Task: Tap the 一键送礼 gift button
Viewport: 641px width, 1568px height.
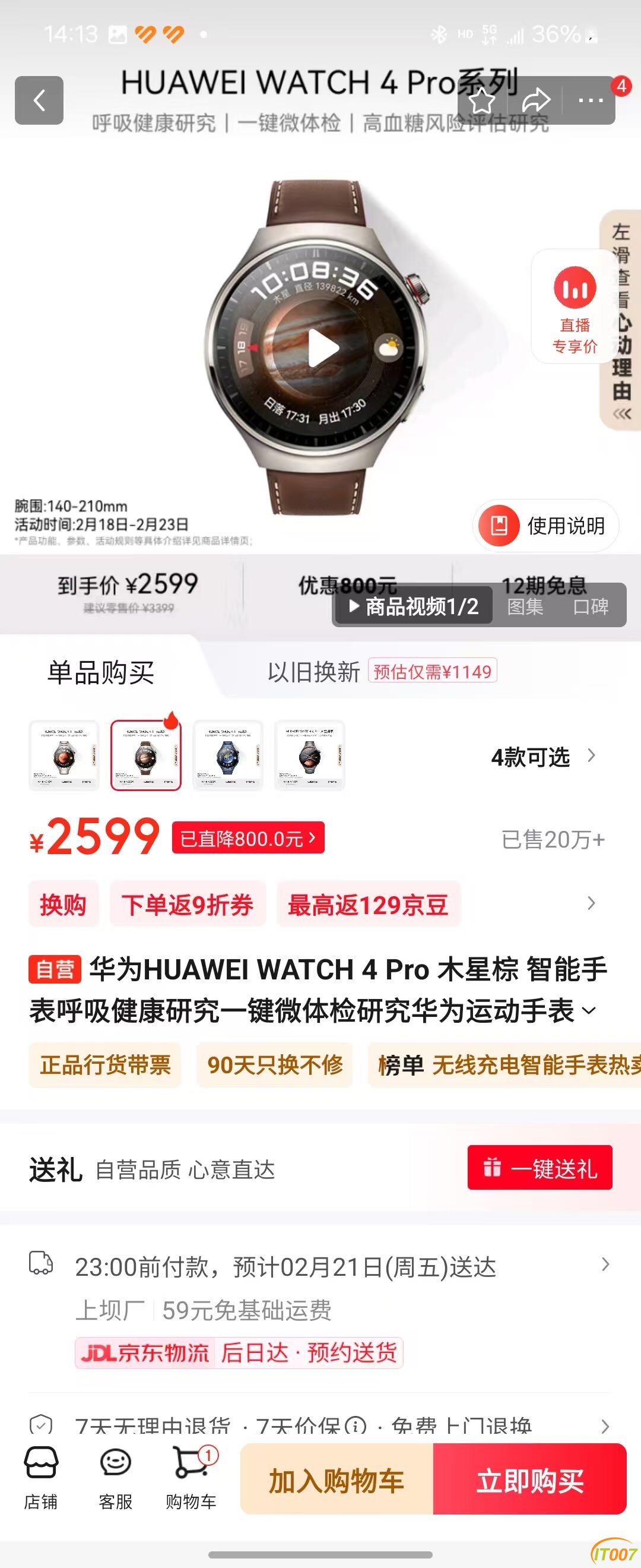Action: point(540,1168)
